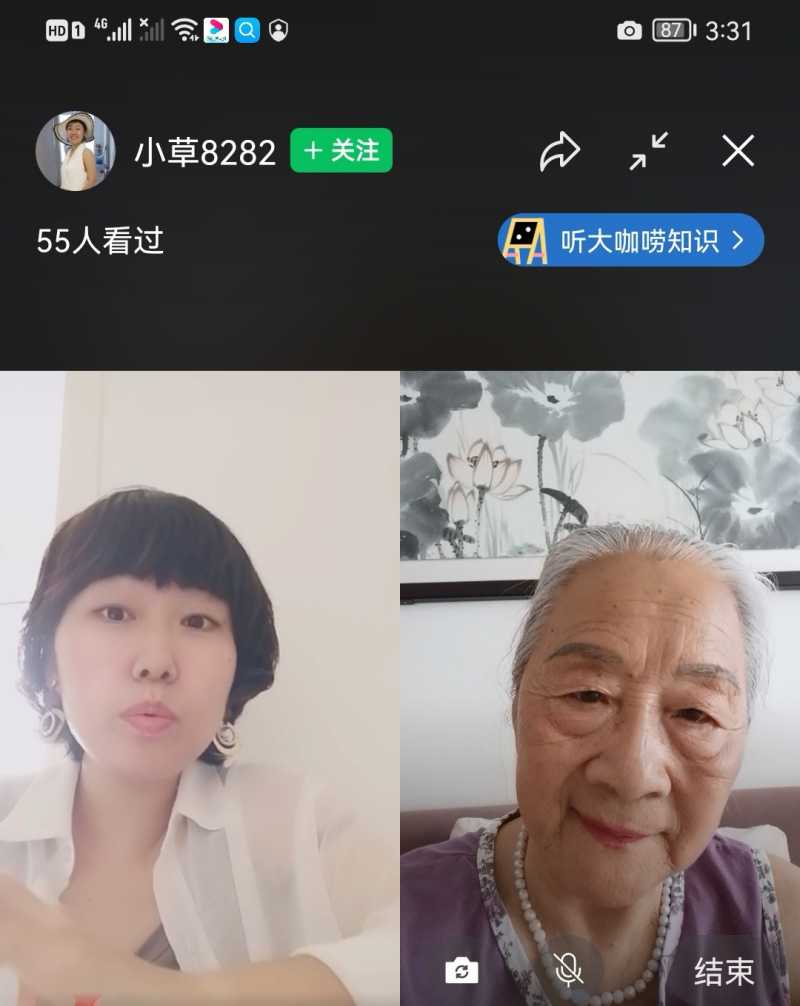Tap the WiFi icon in the status bar

coord(183,29)
